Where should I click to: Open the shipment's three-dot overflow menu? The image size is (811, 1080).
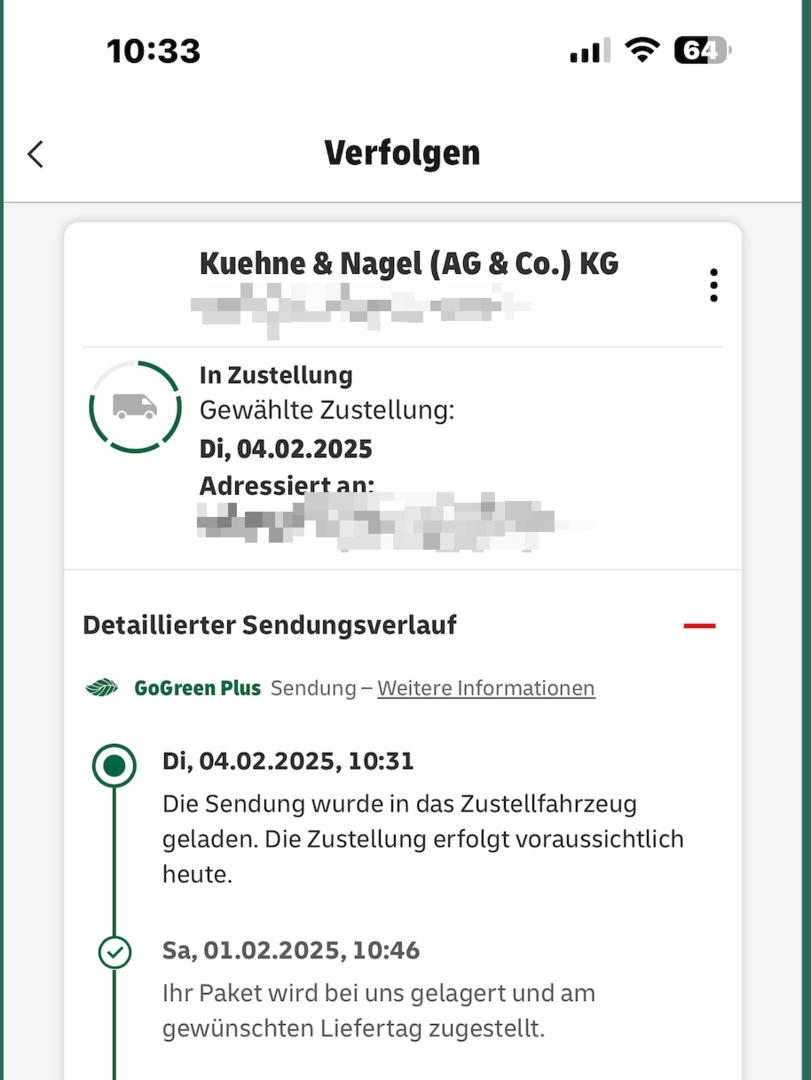713,285
